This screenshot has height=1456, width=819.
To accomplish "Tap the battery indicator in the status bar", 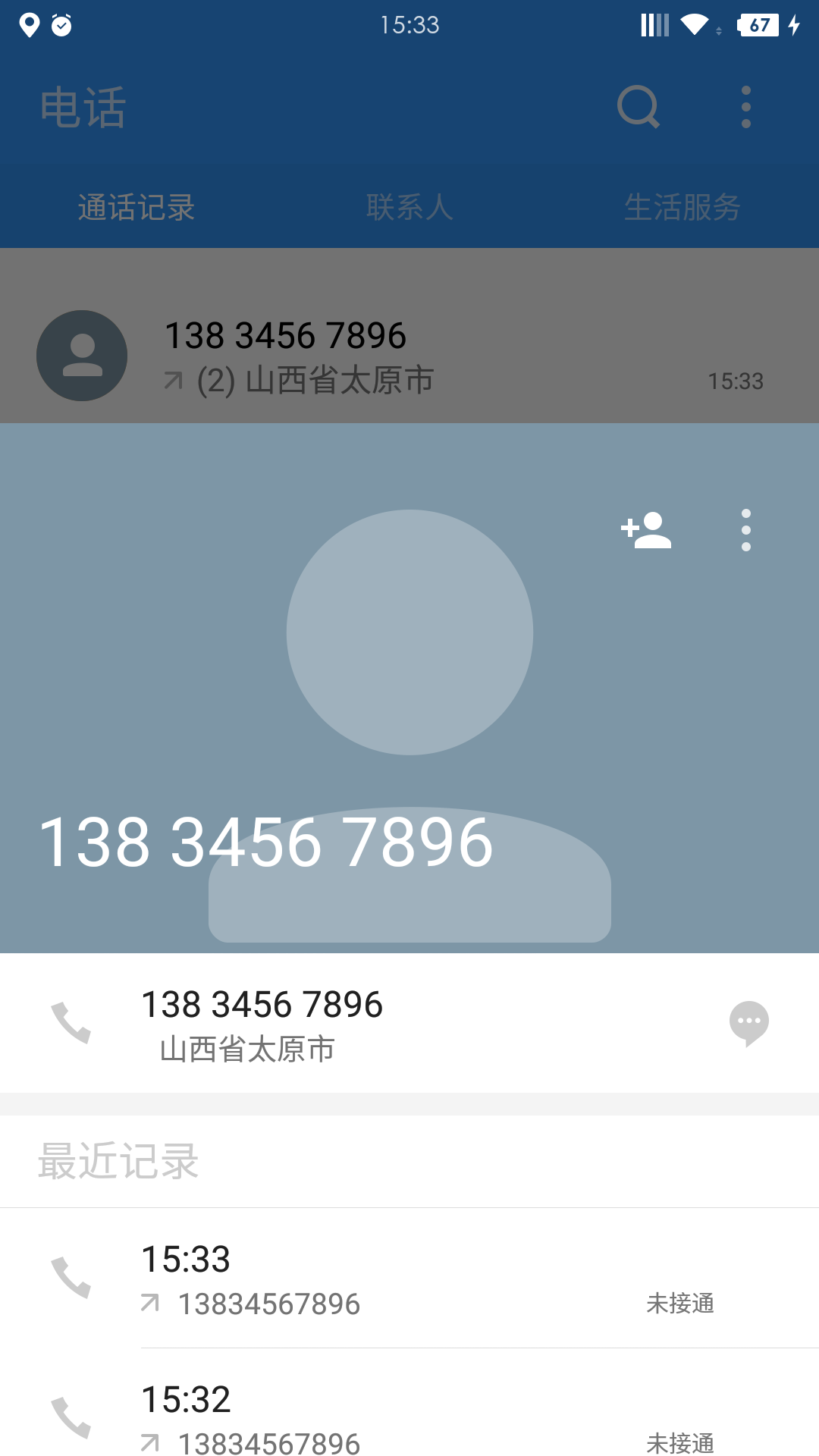I will [x=758, y=25].
